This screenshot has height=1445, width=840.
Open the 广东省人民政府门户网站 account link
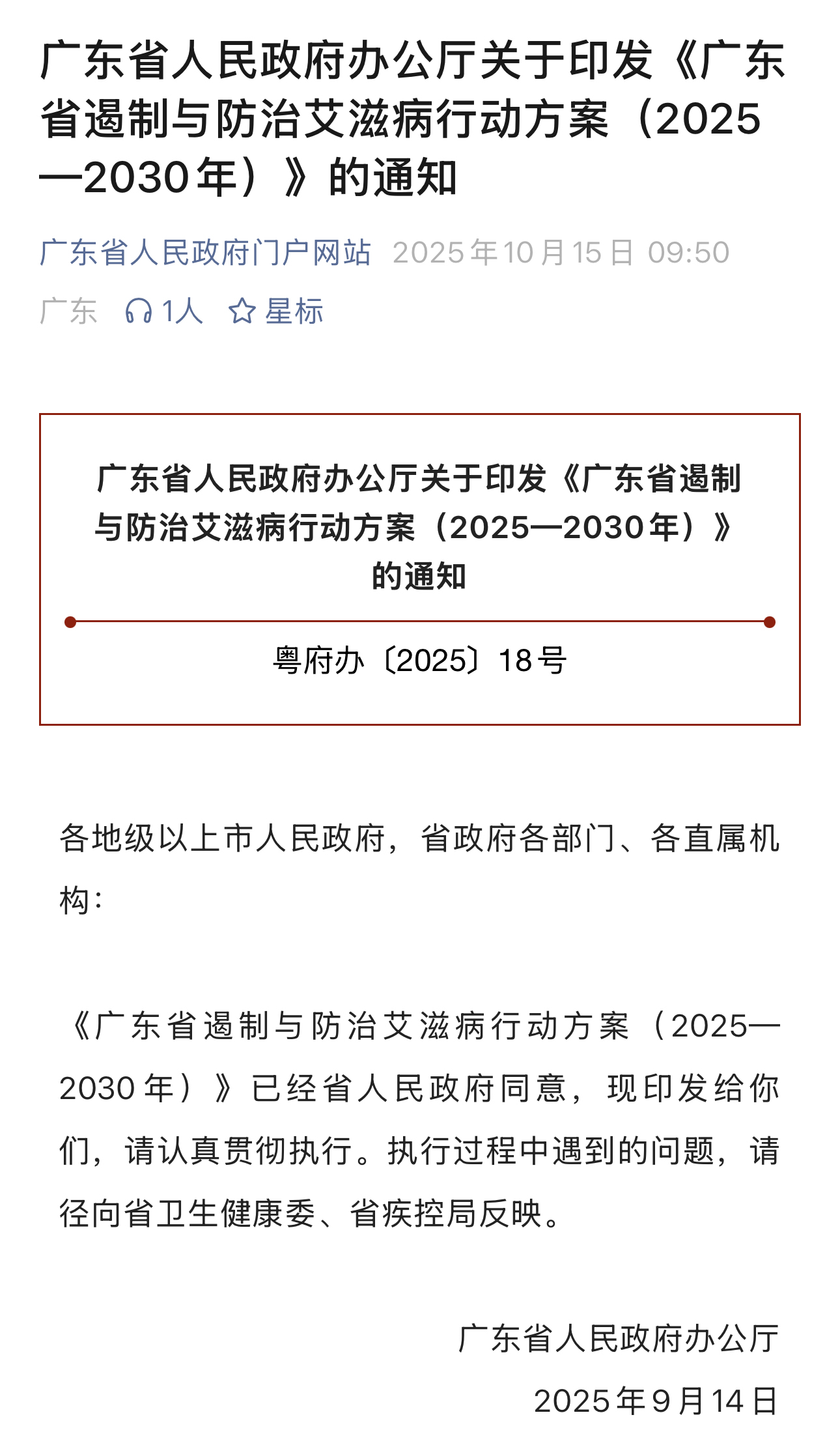point(205,252)
